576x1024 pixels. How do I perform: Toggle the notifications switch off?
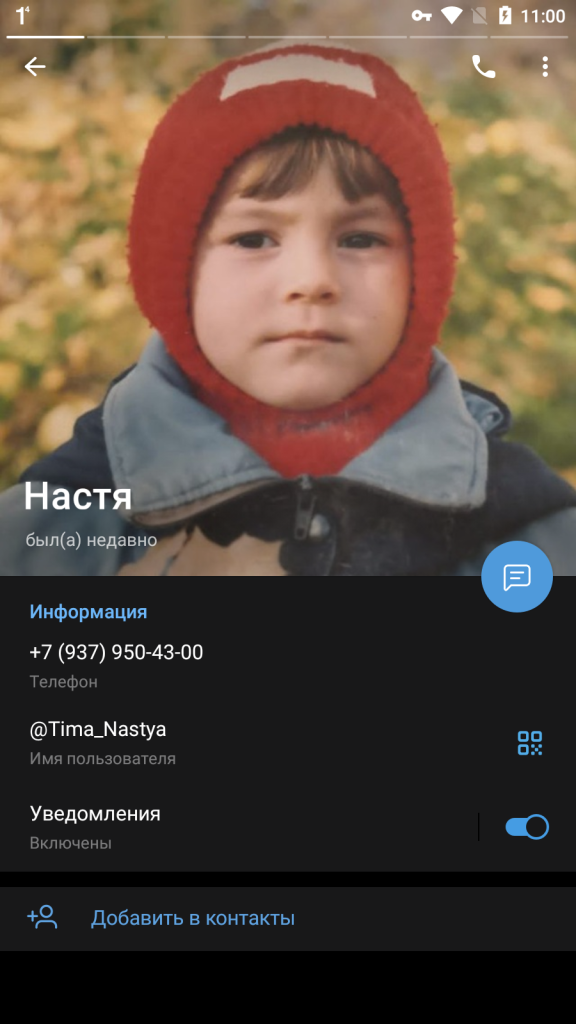527,827
